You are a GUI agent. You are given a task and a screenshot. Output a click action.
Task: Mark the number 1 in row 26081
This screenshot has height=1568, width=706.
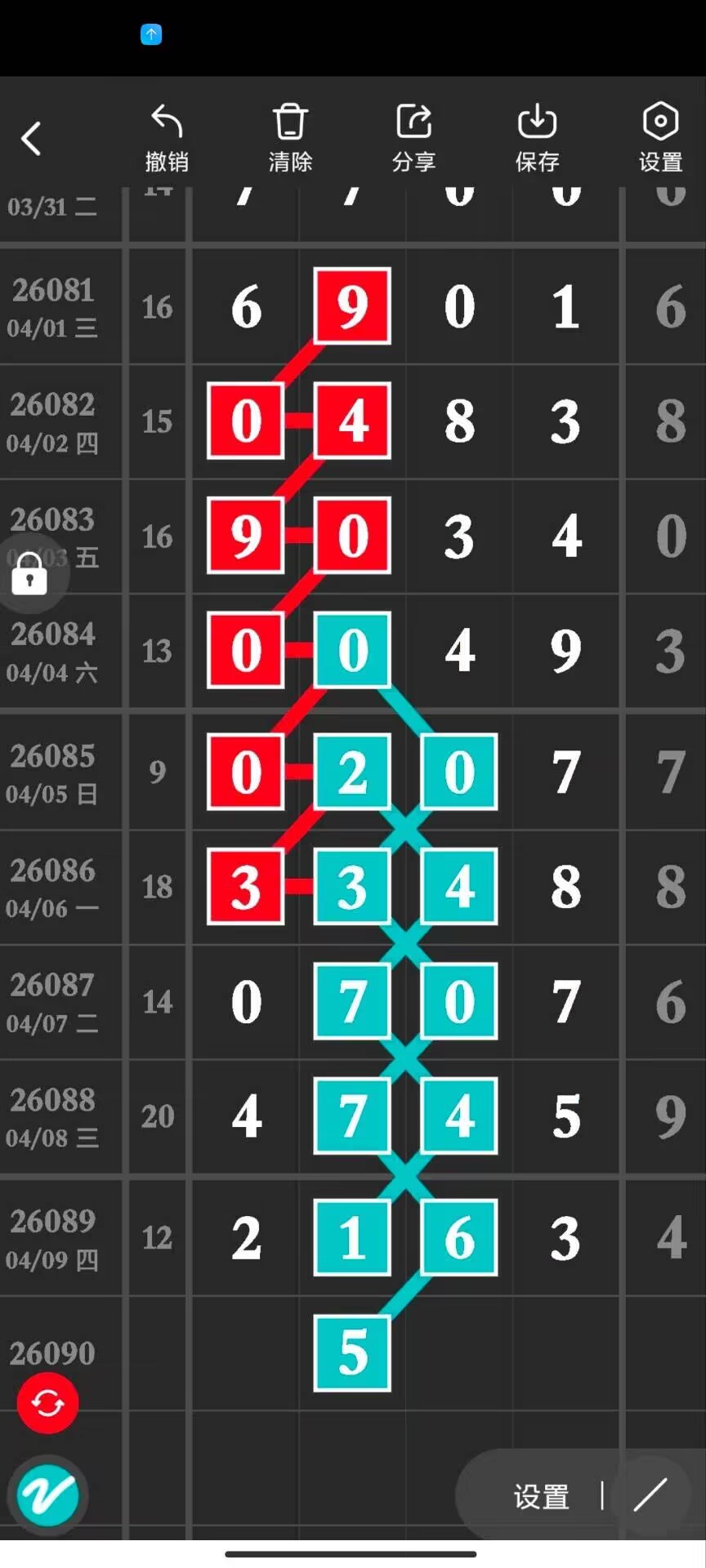tap(565, 307)
